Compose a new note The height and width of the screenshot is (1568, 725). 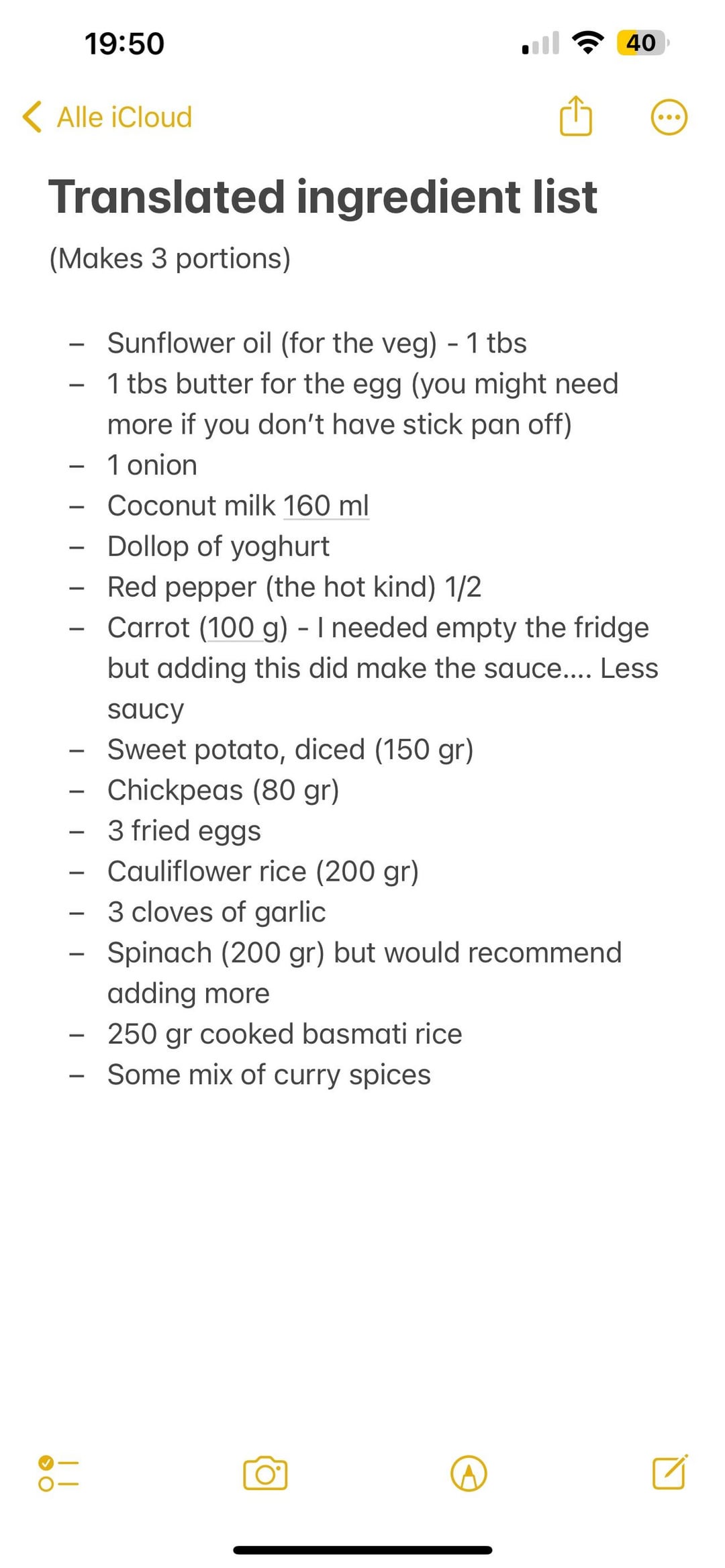[x=670, y=1472]
